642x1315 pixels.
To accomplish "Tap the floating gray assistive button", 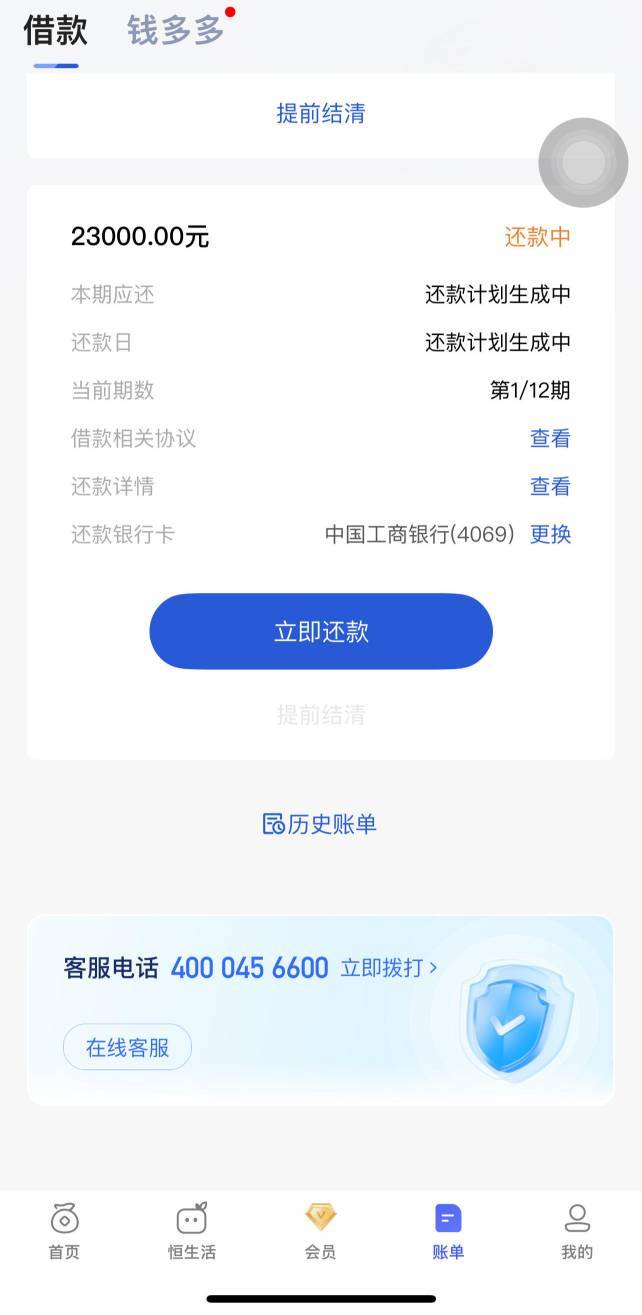I will [583, 162].
